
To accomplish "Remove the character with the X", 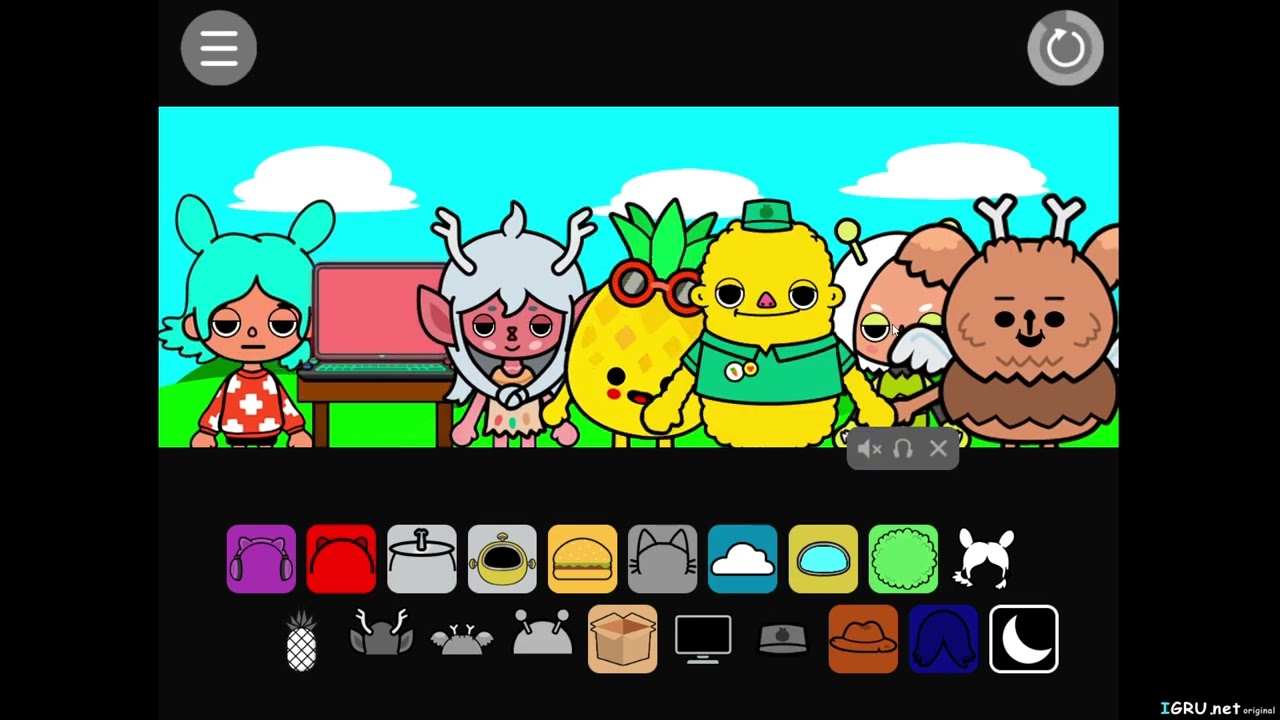I will pos(938,449).
